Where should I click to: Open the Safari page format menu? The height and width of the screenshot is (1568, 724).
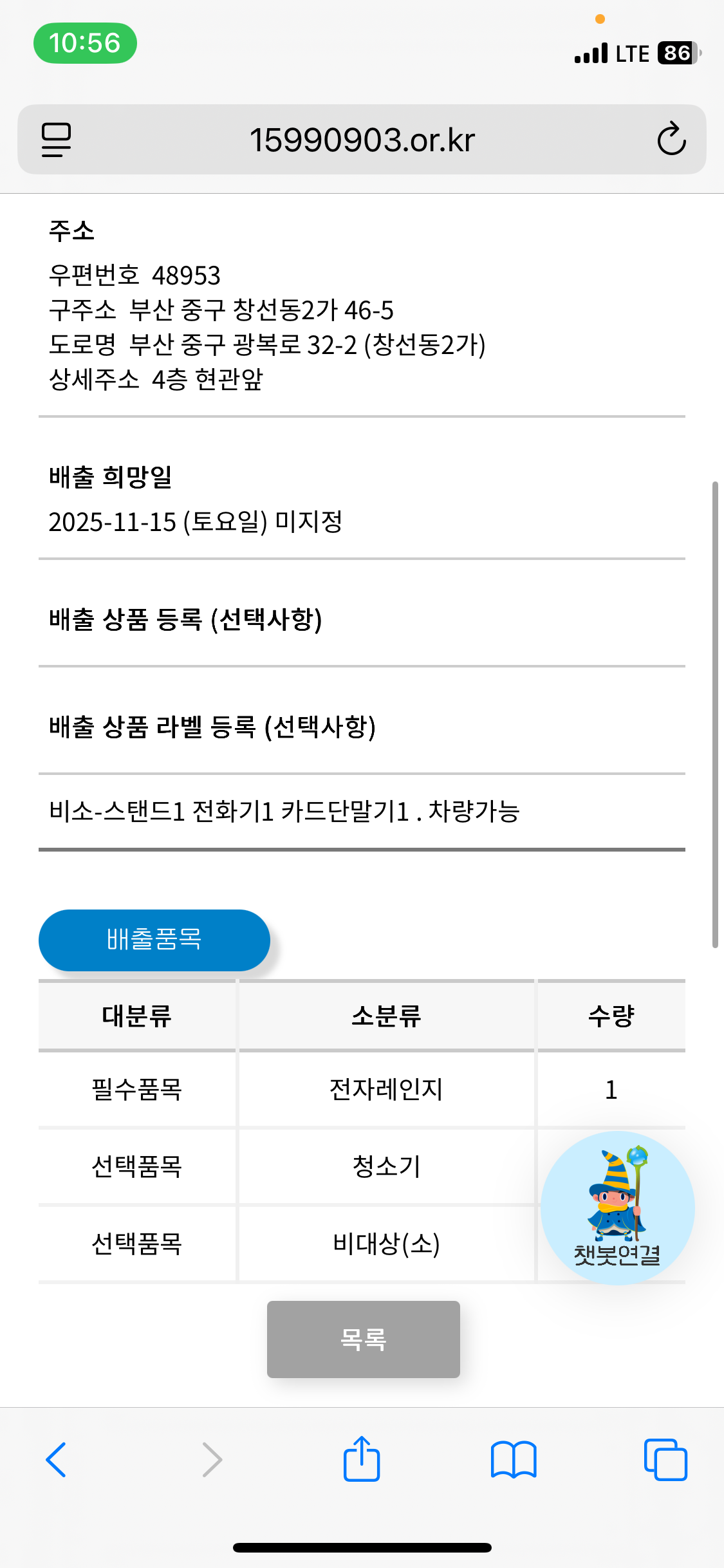pos(56,140)
